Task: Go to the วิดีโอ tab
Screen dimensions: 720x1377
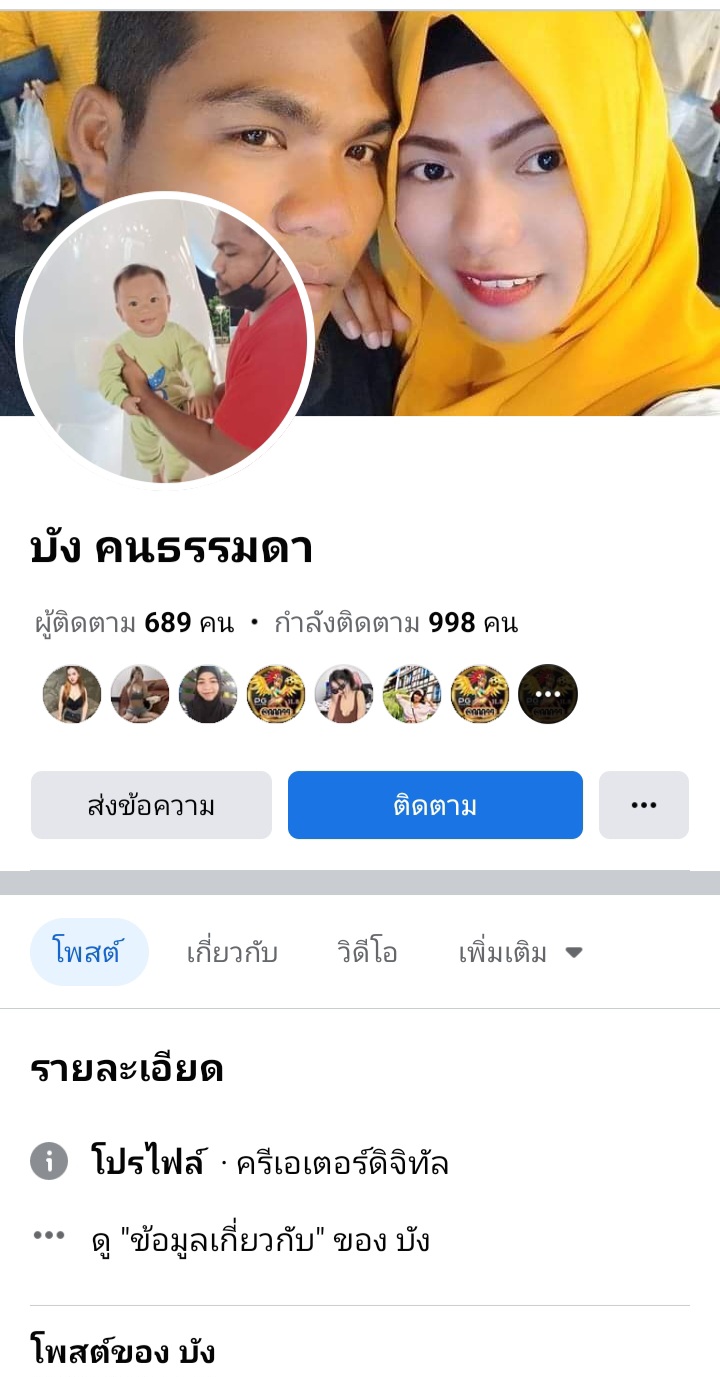Action: [367, 953]
